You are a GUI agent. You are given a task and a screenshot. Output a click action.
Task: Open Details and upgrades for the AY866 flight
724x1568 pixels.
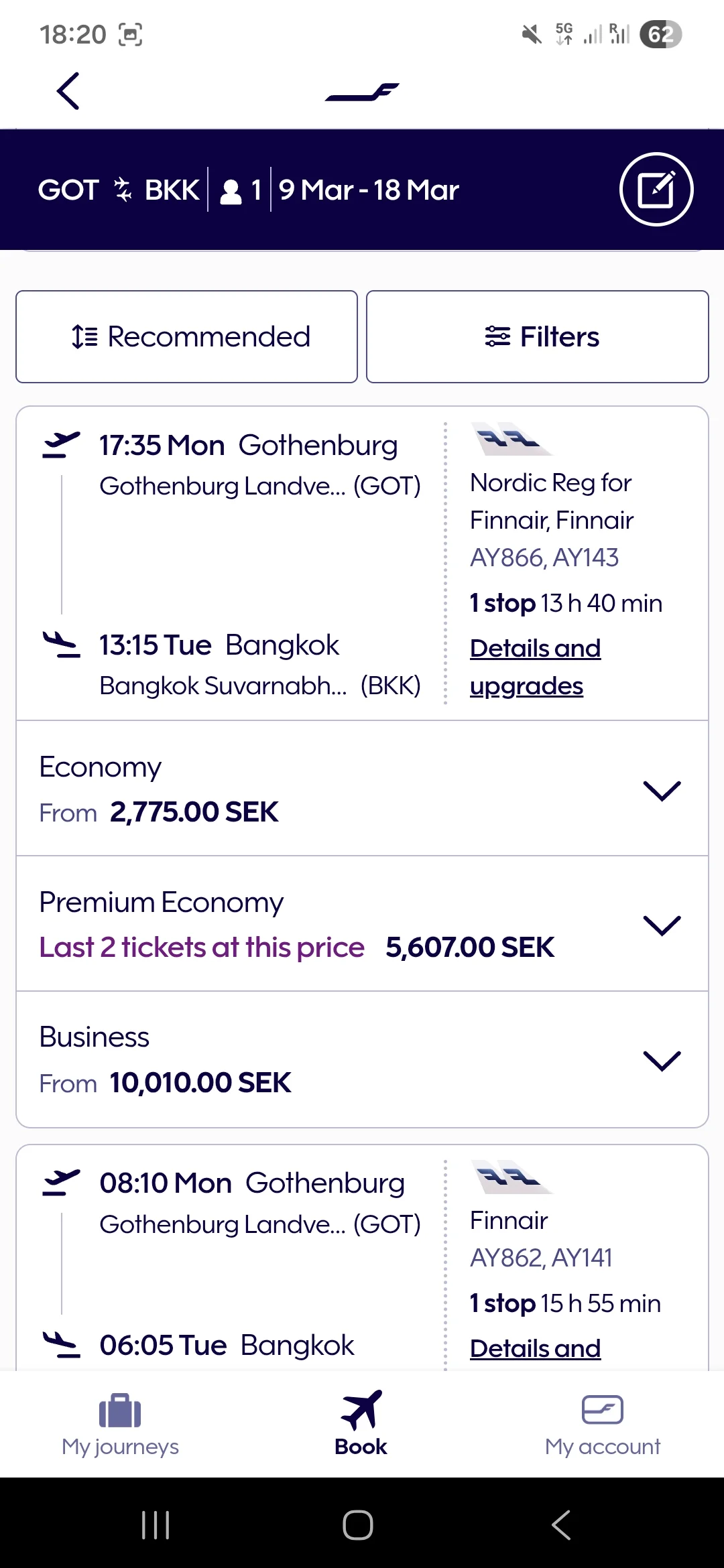click(x=535, y=667)
